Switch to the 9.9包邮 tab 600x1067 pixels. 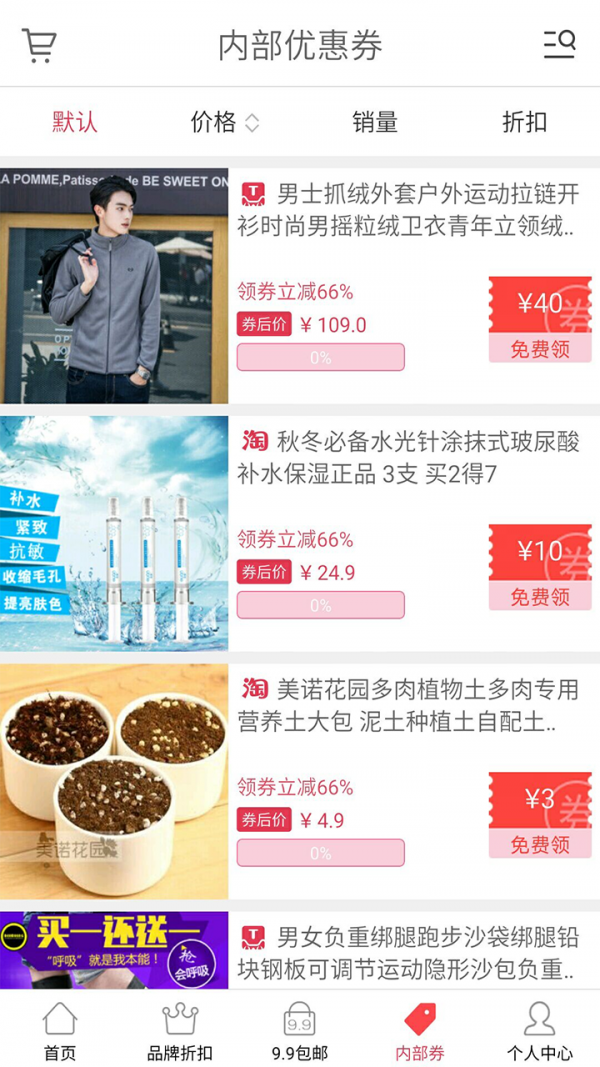(x=300, y=1030)
